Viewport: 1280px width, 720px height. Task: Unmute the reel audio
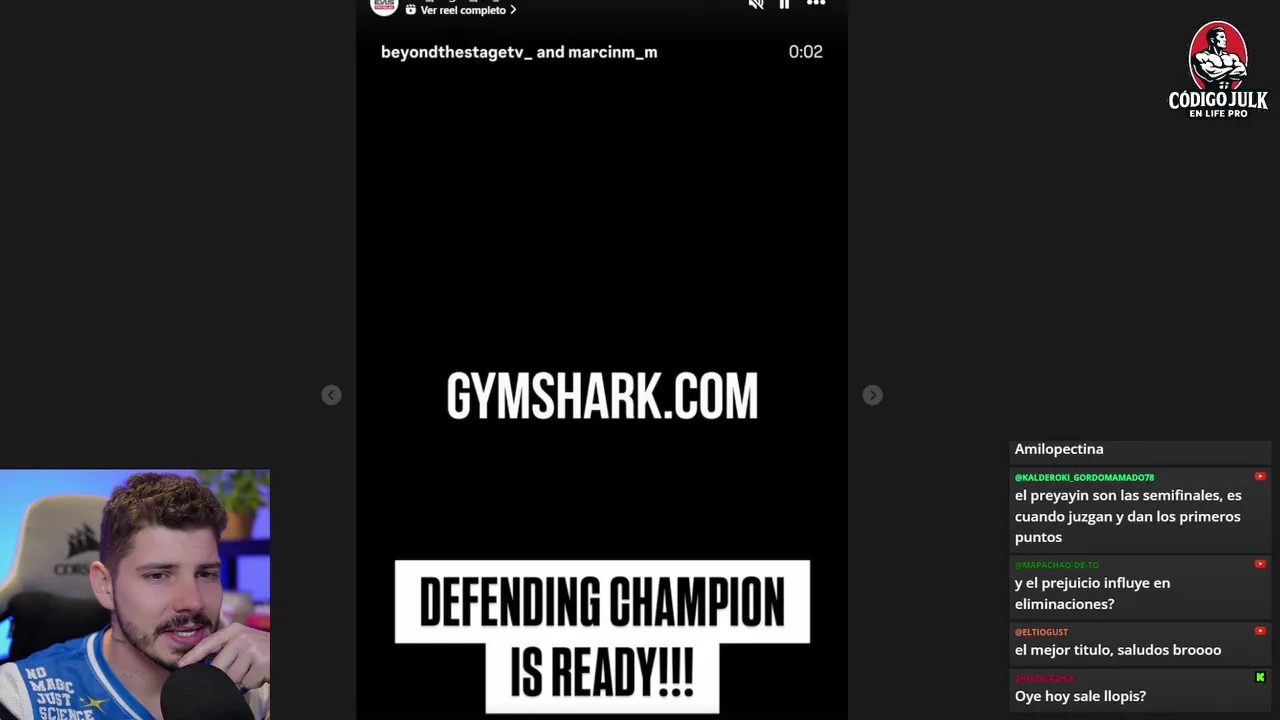click(x=756, y=4)
